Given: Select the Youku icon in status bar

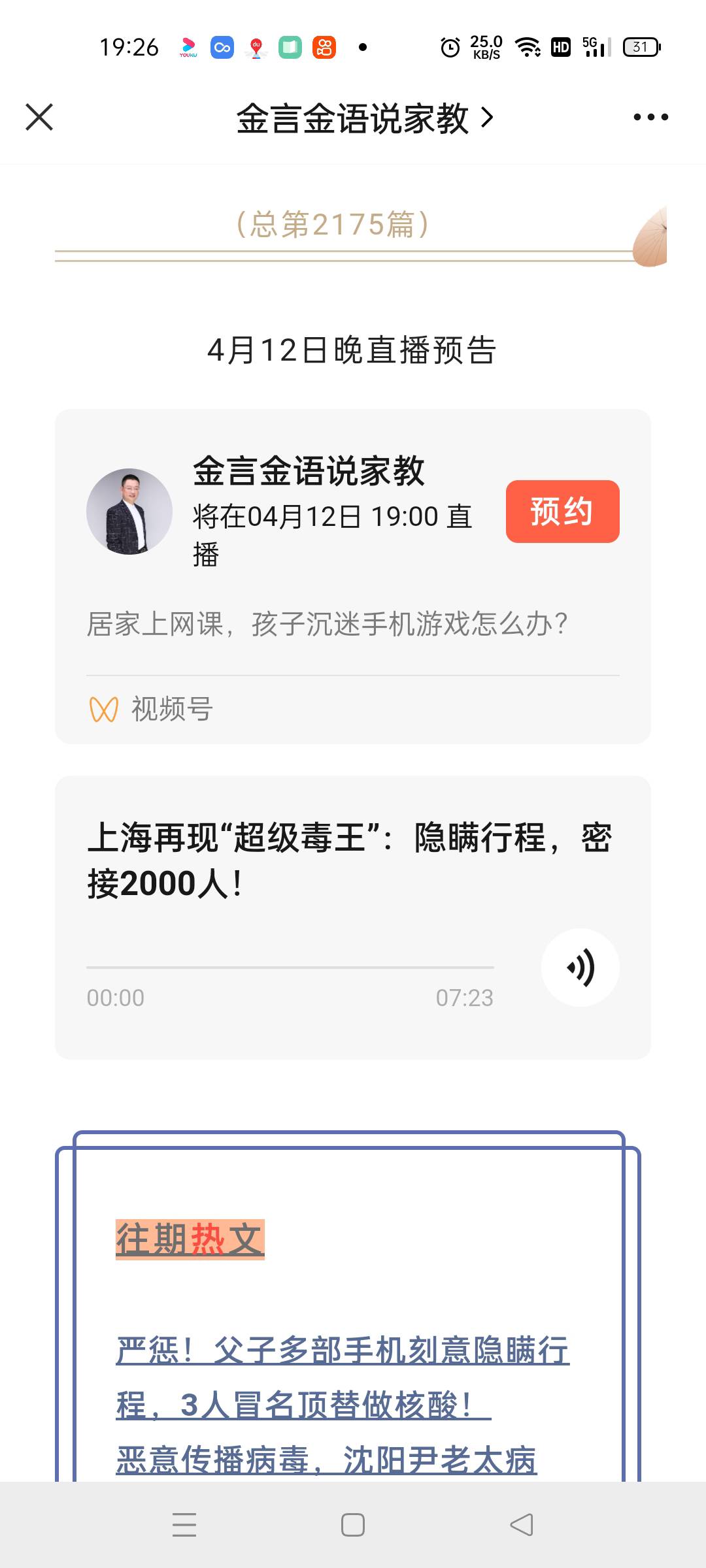Looking at the screenshot, I should [x=188, y=46].
